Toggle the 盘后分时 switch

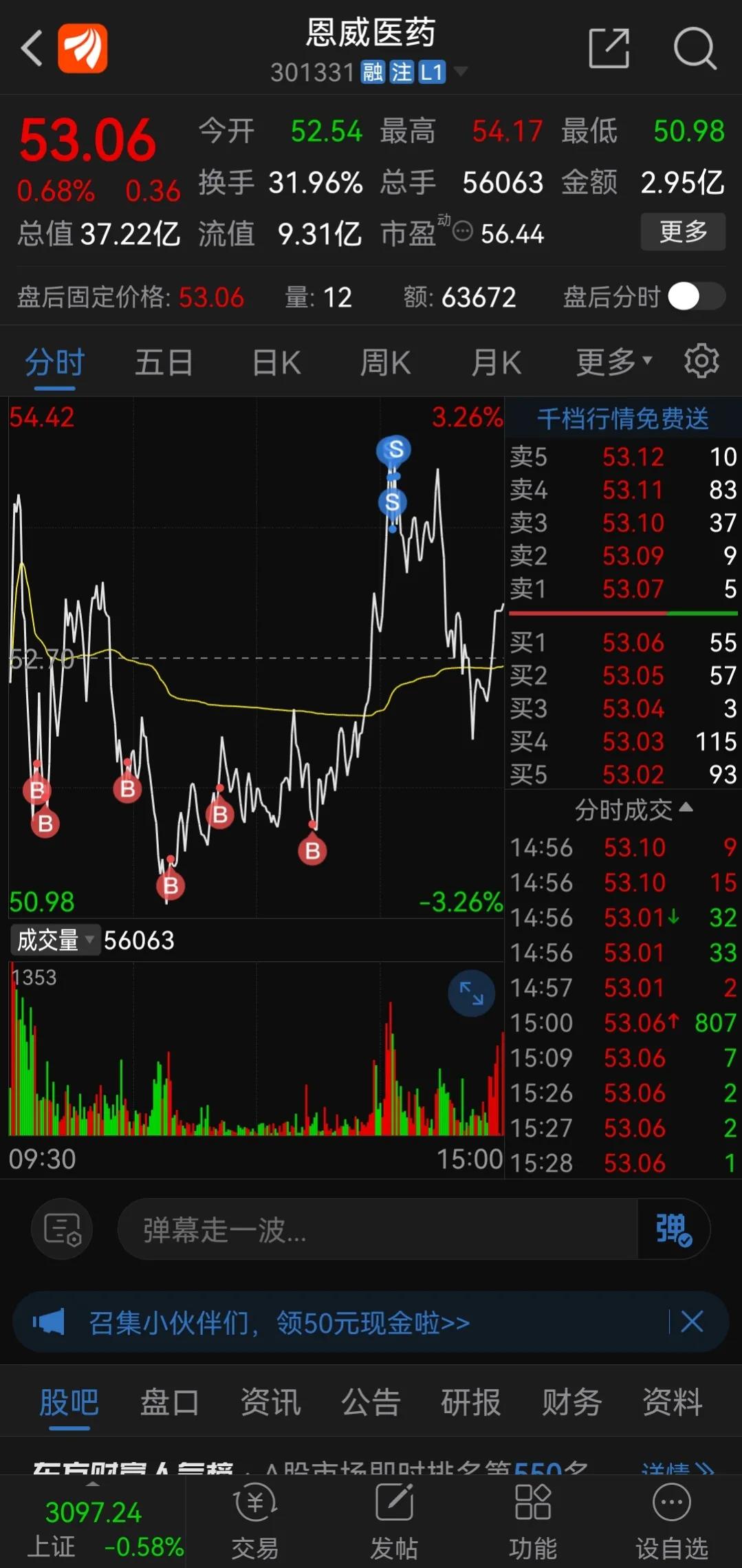tap(696, 297)
